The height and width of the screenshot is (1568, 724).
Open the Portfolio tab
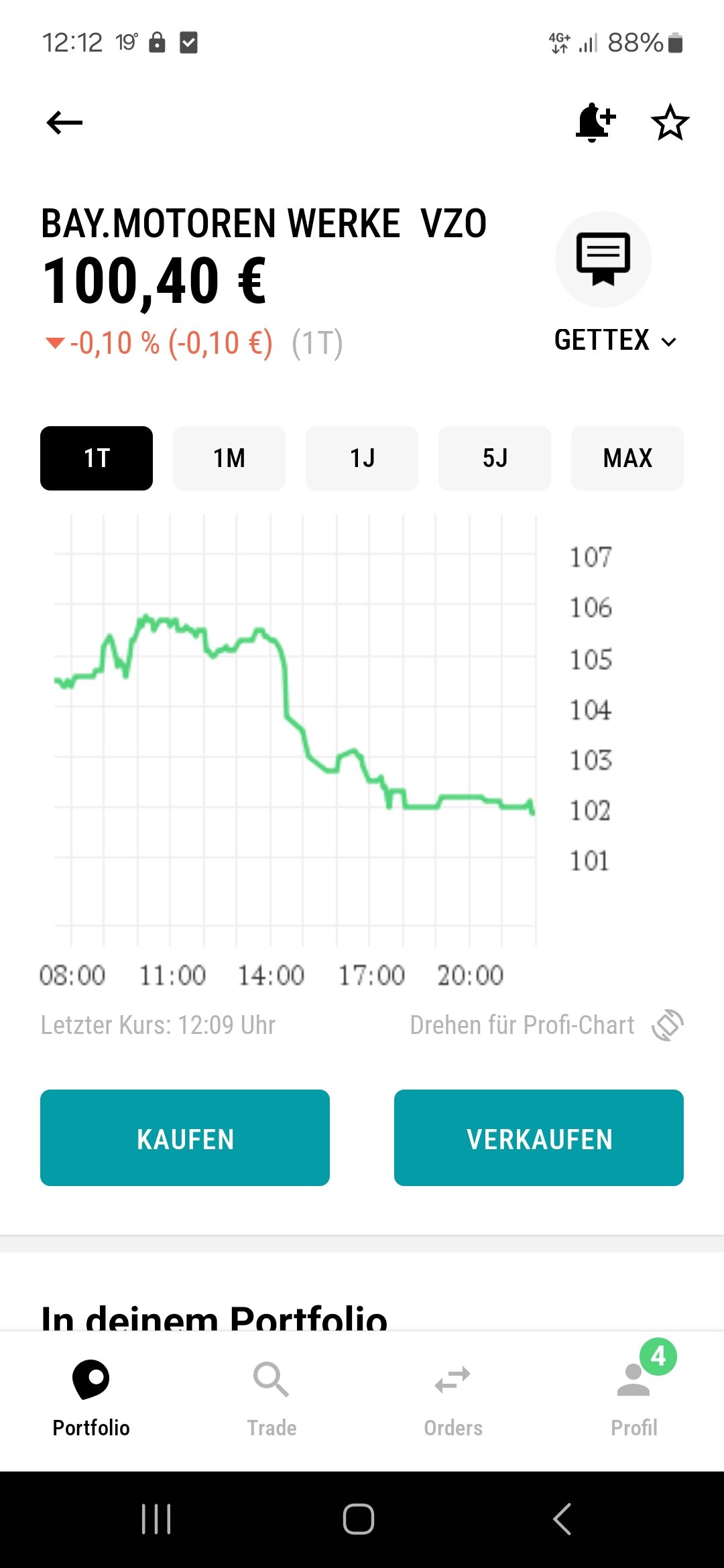point(91,1398)
